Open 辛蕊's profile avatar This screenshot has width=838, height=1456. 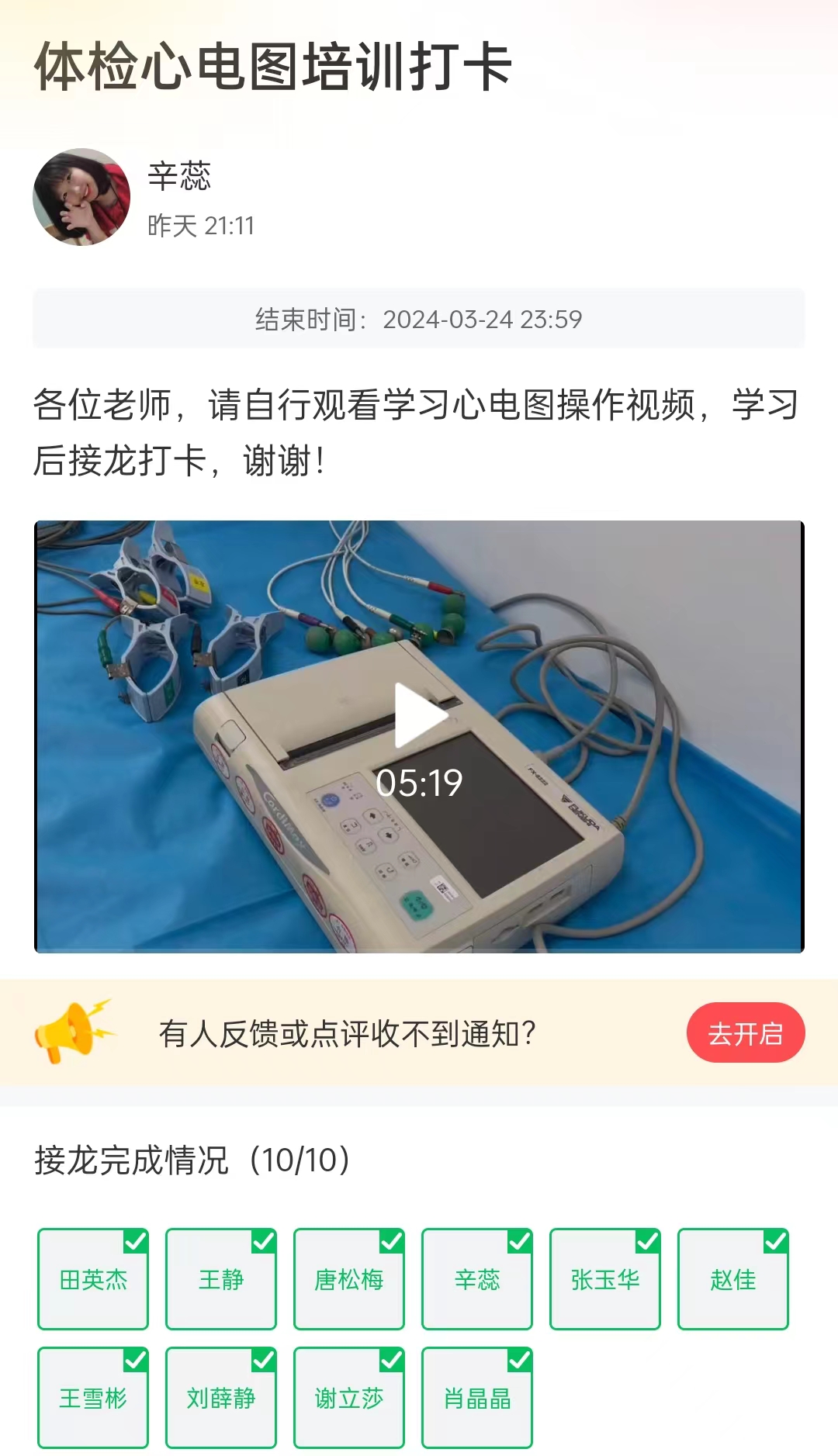click(x=81, y=197)
